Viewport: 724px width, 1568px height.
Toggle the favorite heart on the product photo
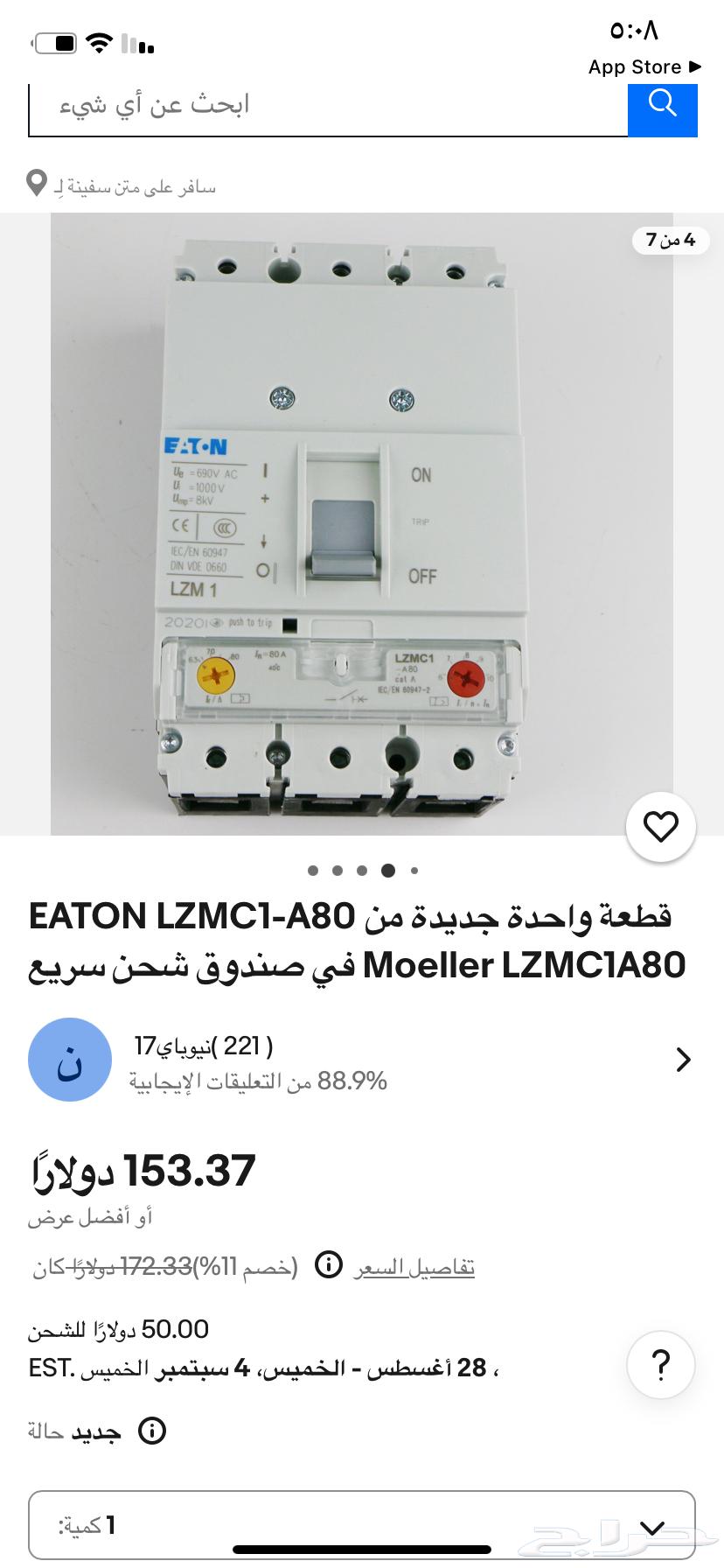(x=660, y=826)
